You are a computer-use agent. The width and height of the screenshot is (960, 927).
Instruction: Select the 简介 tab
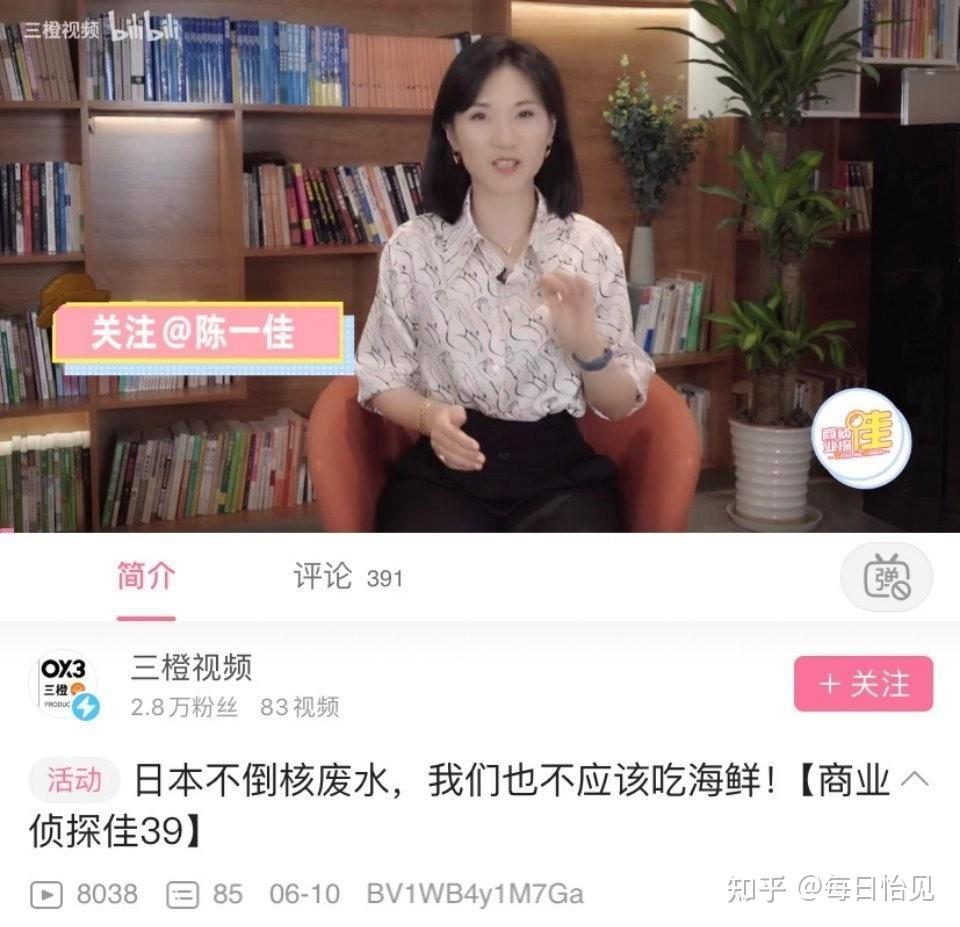[x=146, y=577]
